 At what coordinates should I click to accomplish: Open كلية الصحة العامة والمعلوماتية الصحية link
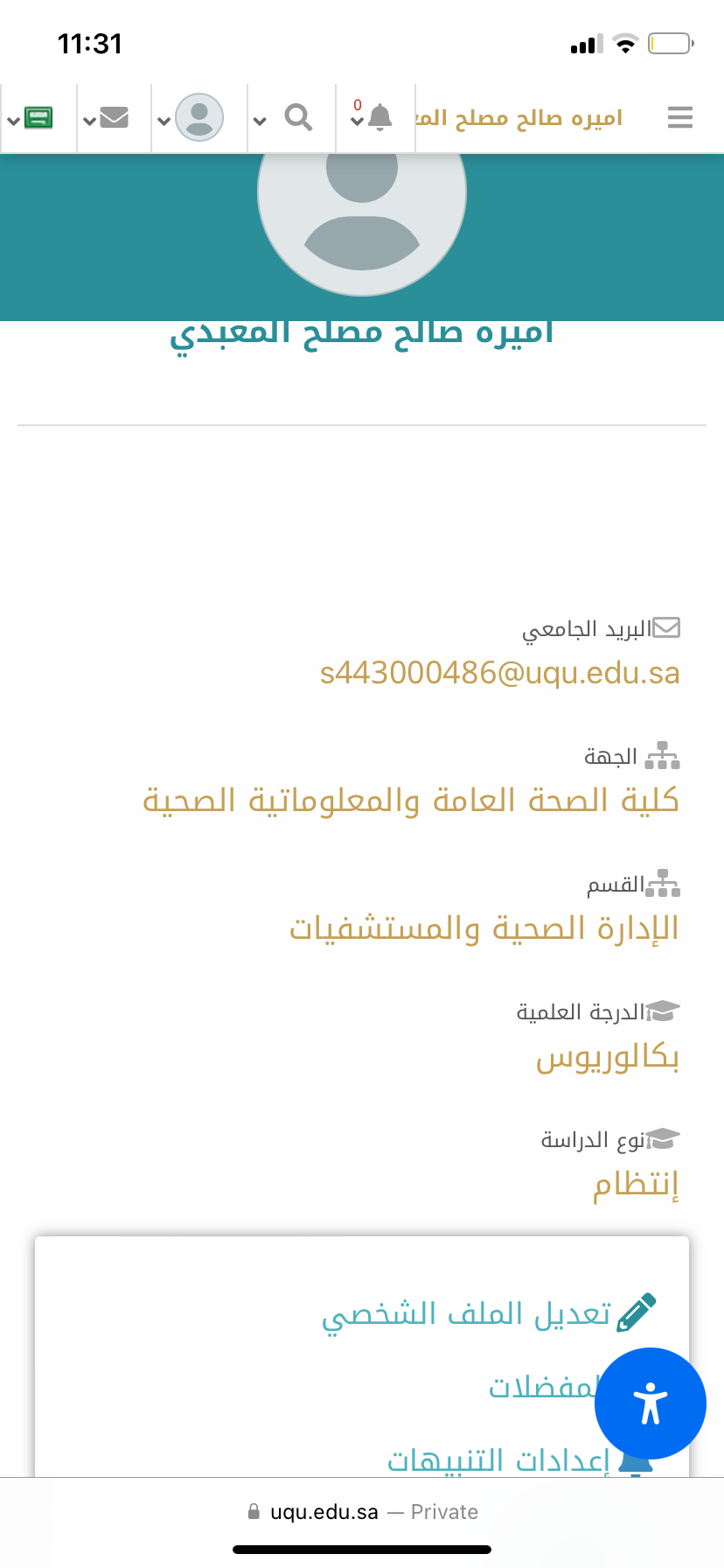(x=411, y=800)
